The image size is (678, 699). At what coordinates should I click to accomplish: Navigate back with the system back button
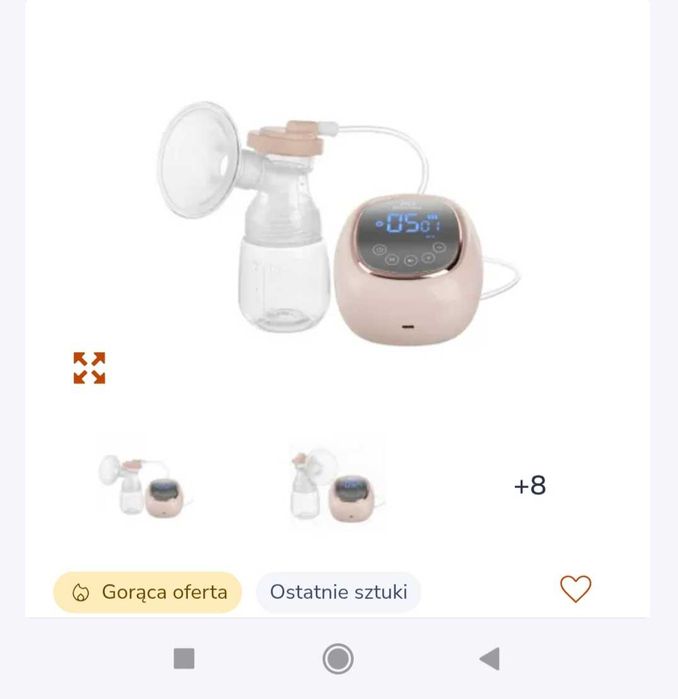point(489,658)
